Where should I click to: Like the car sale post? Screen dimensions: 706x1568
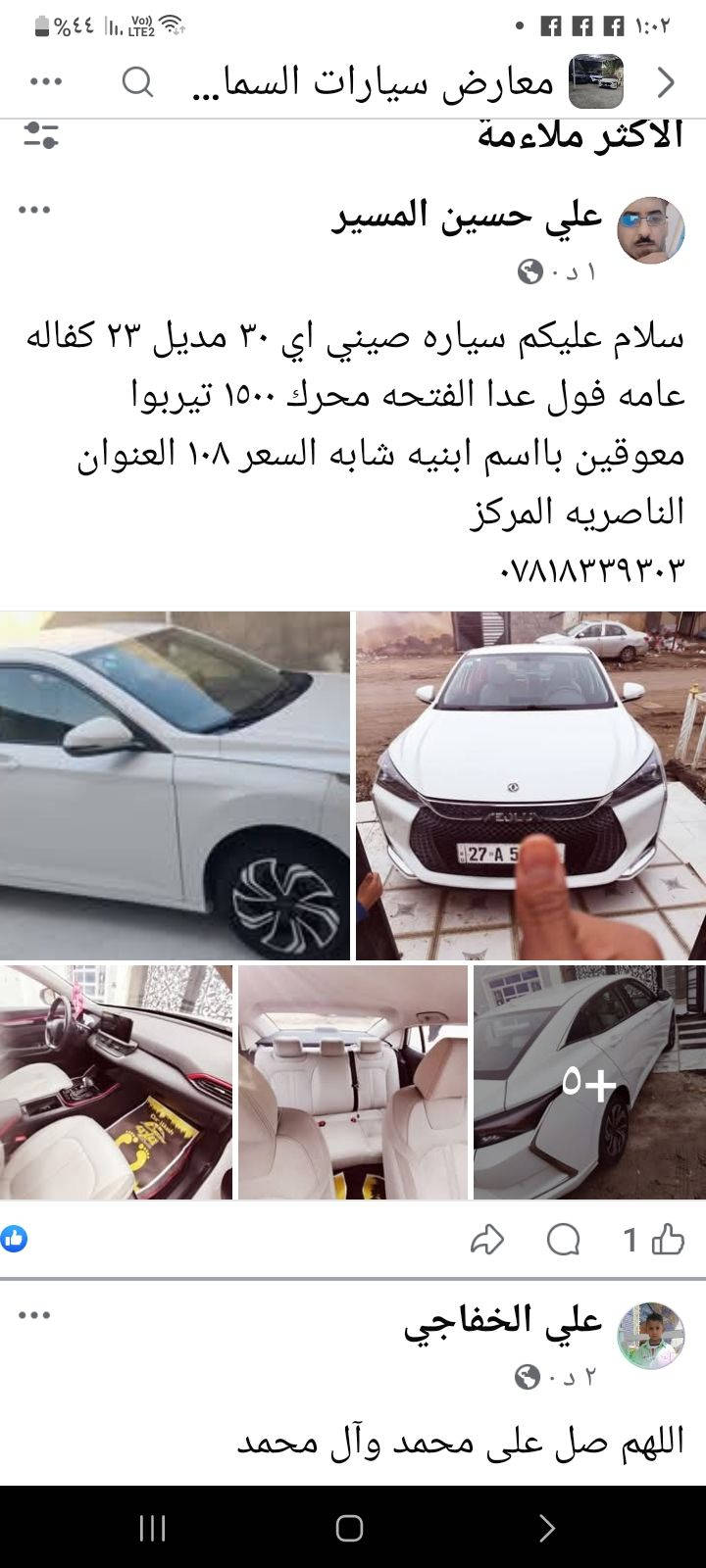(x=668, y=1240)
